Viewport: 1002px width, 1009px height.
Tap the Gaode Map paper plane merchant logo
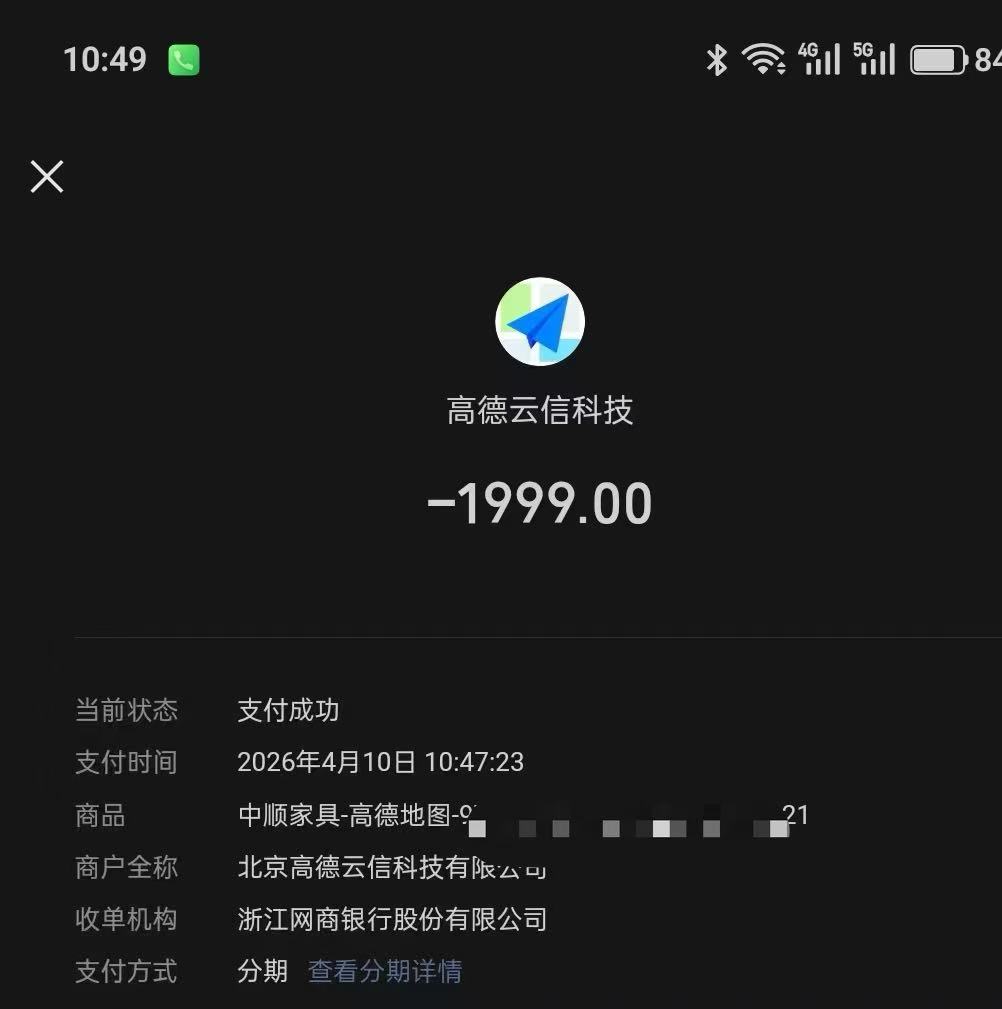tap(540, 321)
